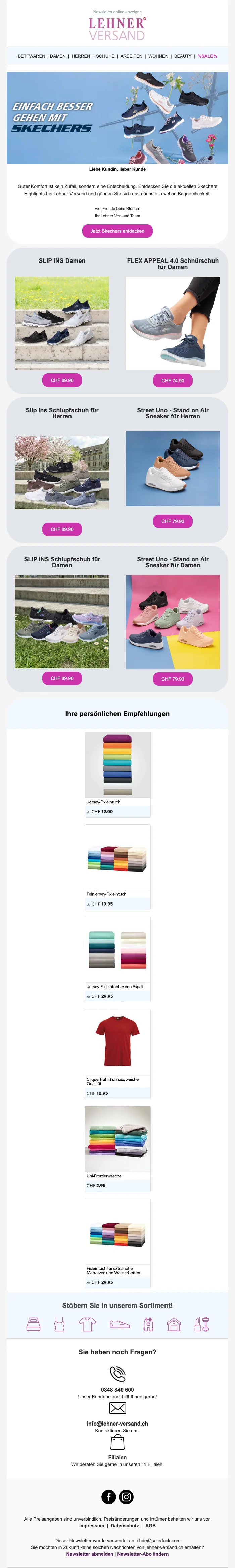Open the Impressum link
The height and width of the screenshot is (1568, 235).
tap(91, 1526)
